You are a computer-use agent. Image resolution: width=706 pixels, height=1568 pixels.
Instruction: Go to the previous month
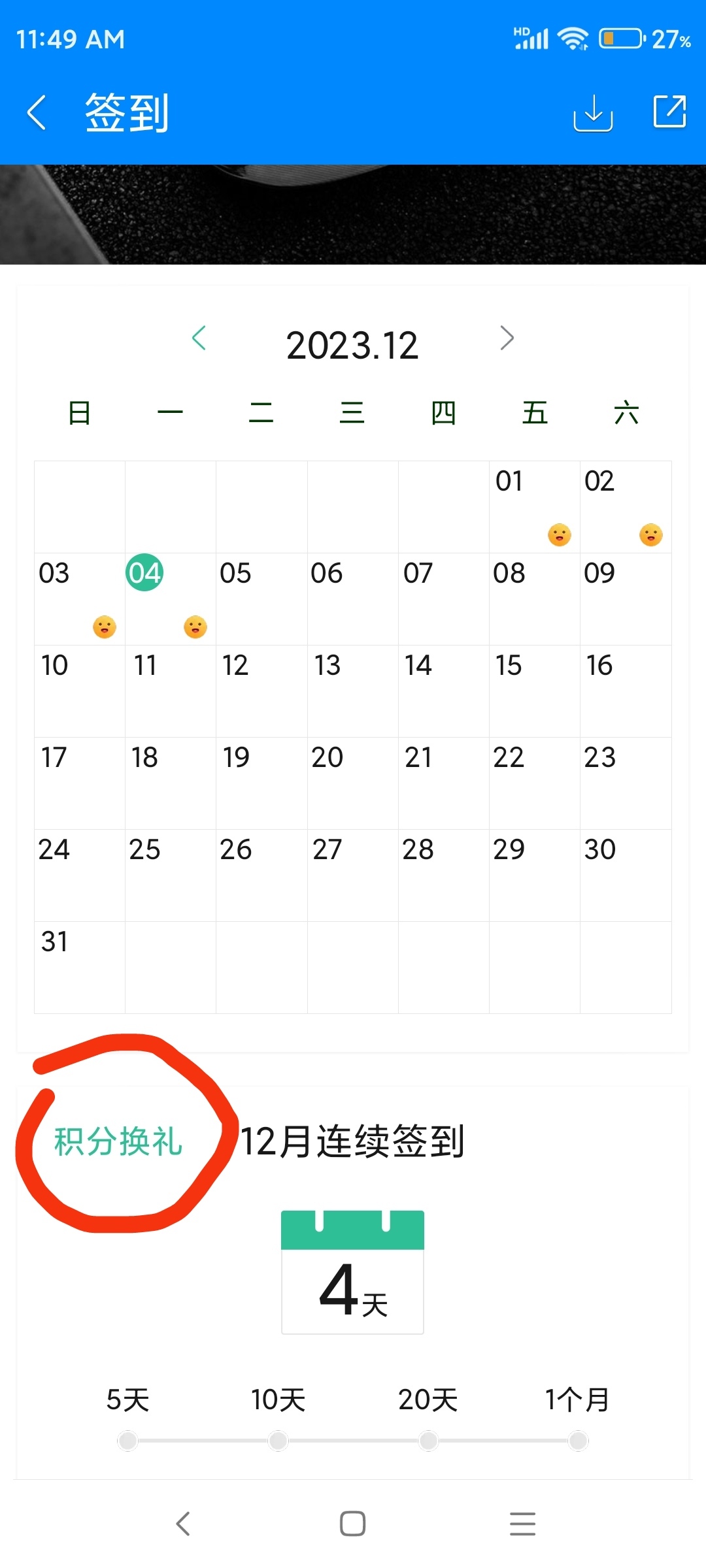[199, 338]
